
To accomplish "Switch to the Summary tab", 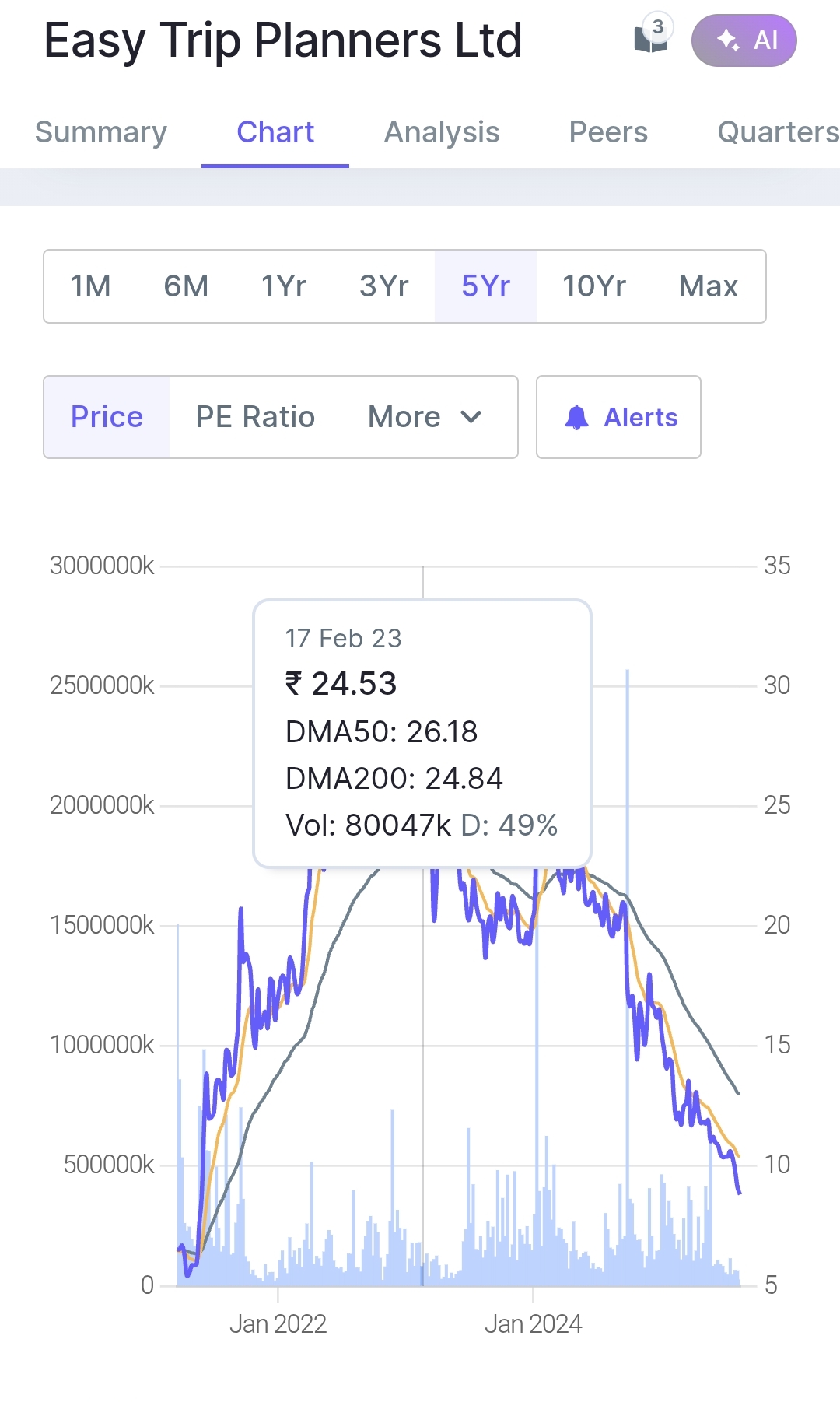I will (101, 132).
